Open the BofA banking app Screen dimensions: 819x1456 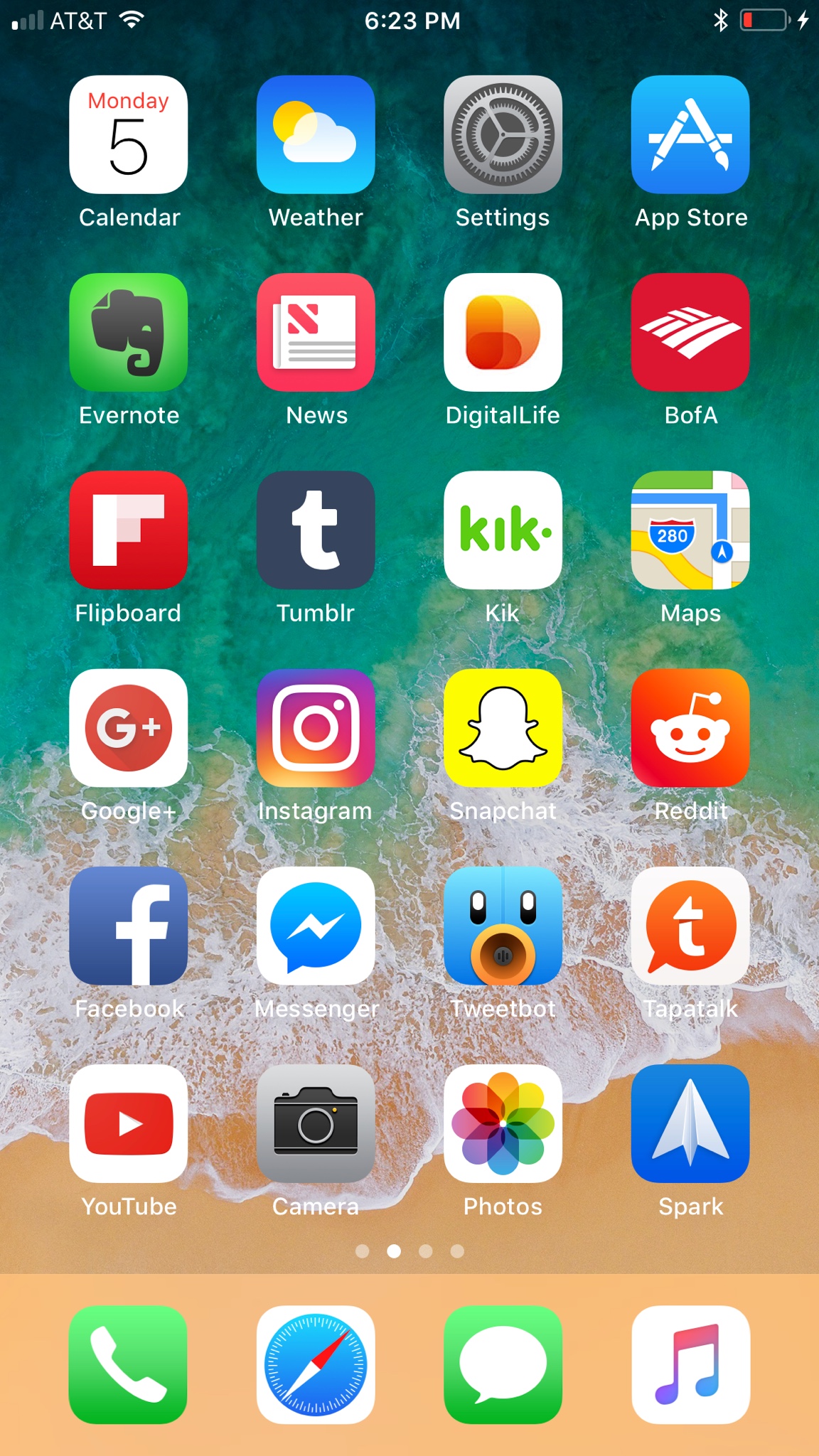(690, 333)
